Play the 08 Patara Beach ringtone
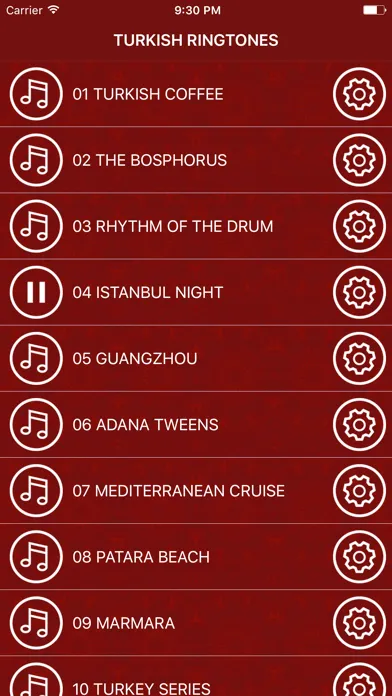Screen dimensions: 392x696 click(x=36, y=557)
